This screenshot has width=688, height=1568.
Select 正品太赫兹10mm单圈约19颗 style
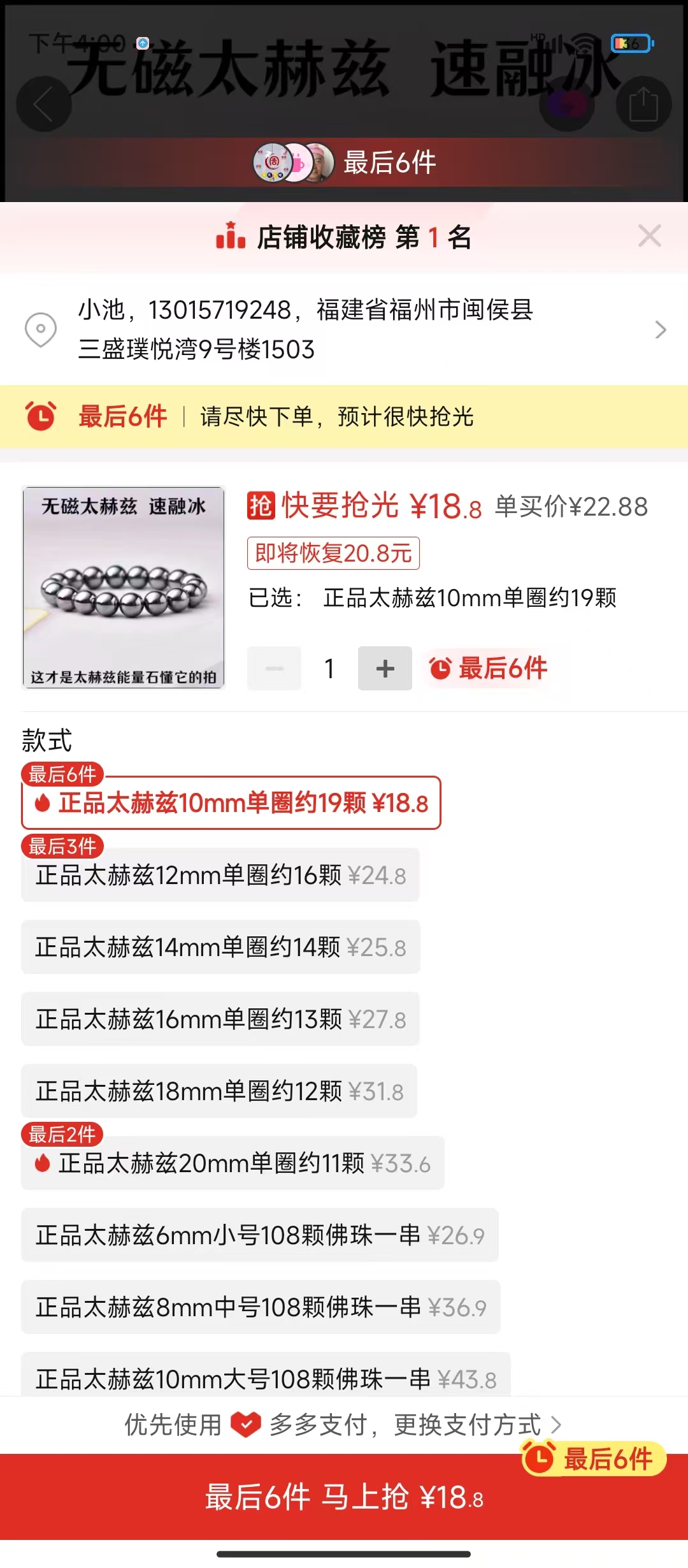tap(231, 803)
